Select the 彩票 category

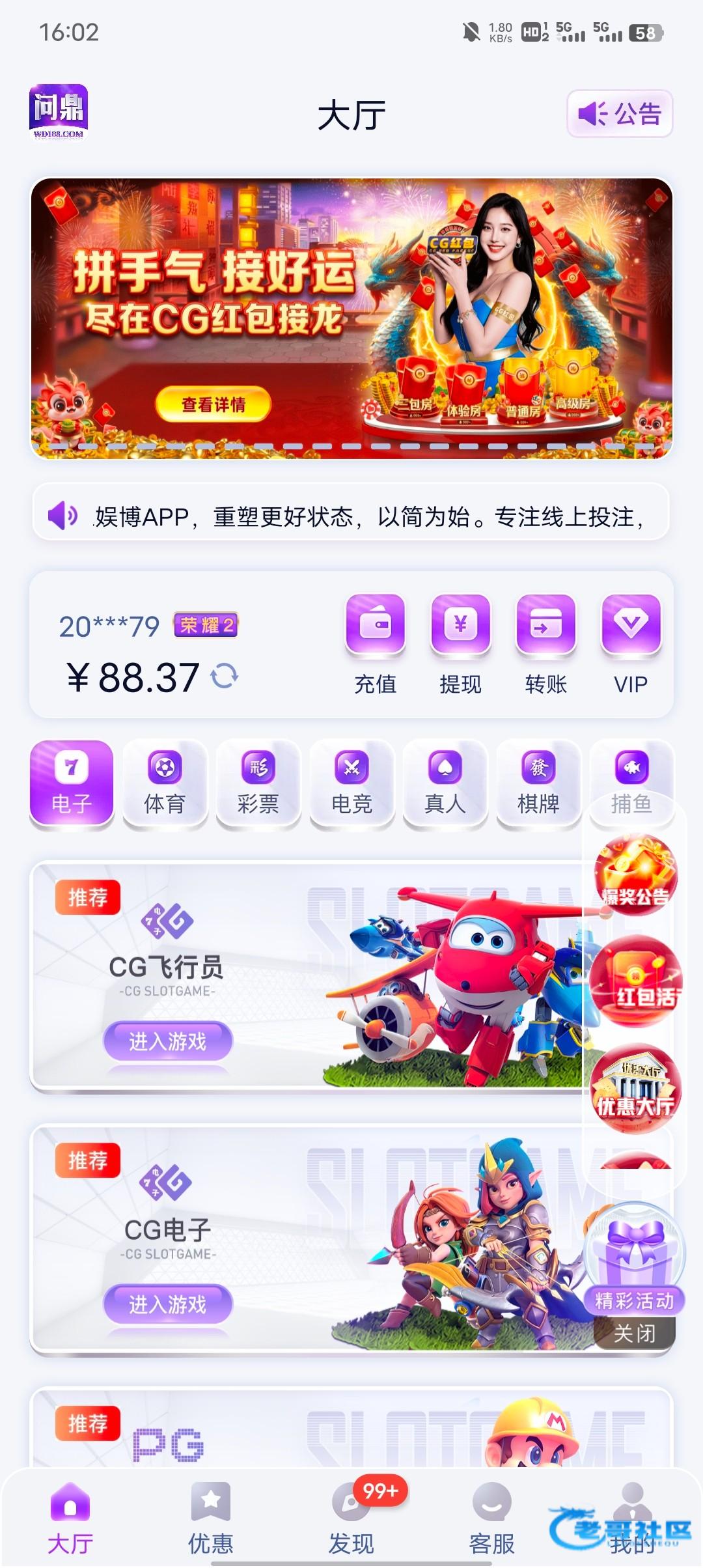point(258,783)
